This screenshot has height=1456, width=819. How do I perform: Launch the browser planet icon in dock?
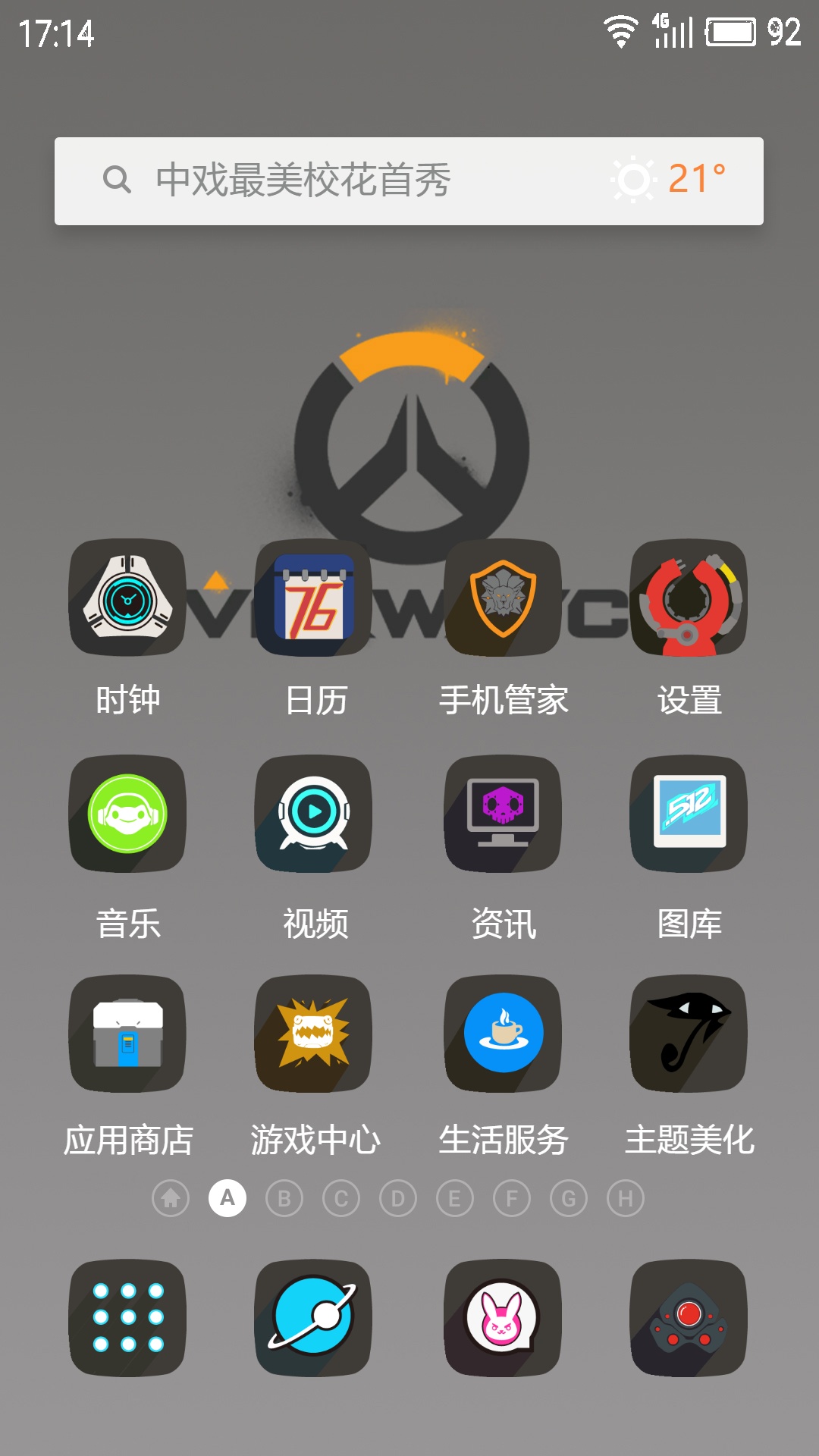click(x=314, y=1318)
